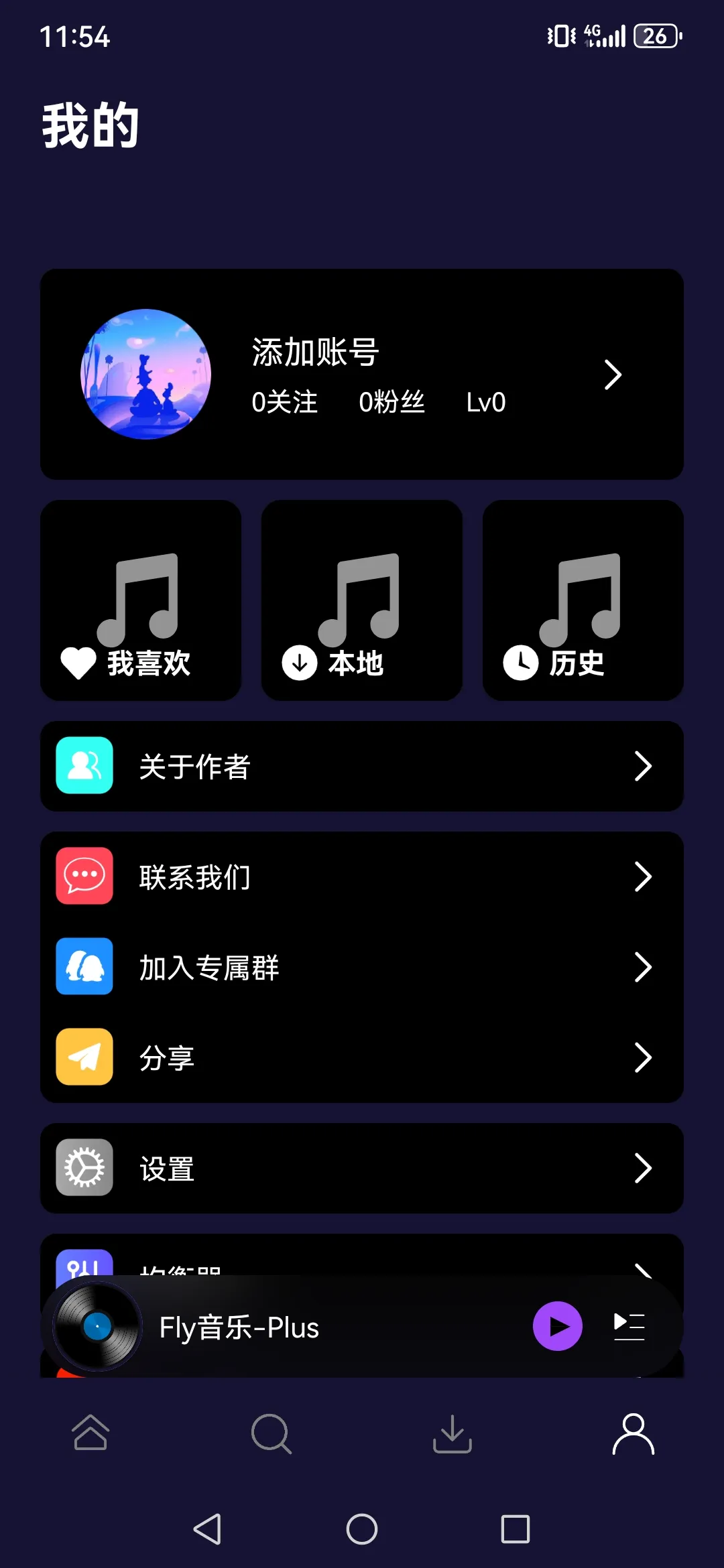
Task: Tap the red 联系我们 chat bubble icon
Action: click(84, 876)
